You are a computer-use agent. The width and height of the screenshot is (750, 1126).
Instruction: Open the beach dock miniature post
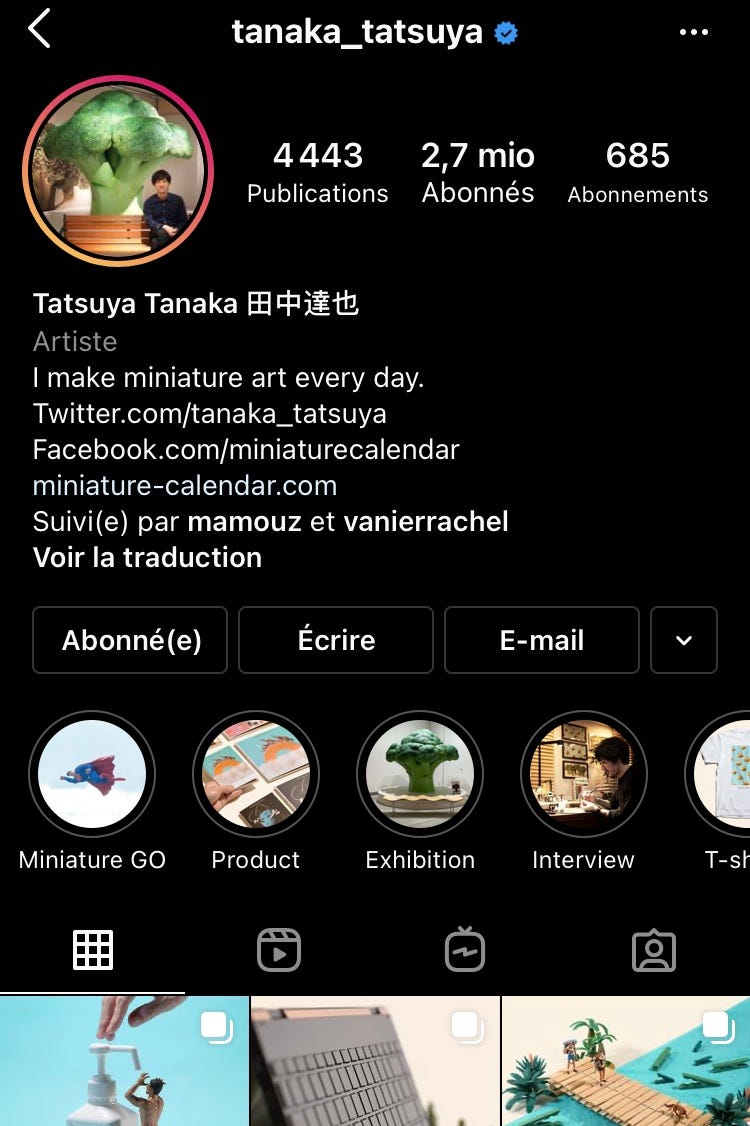coord(626,1062)
